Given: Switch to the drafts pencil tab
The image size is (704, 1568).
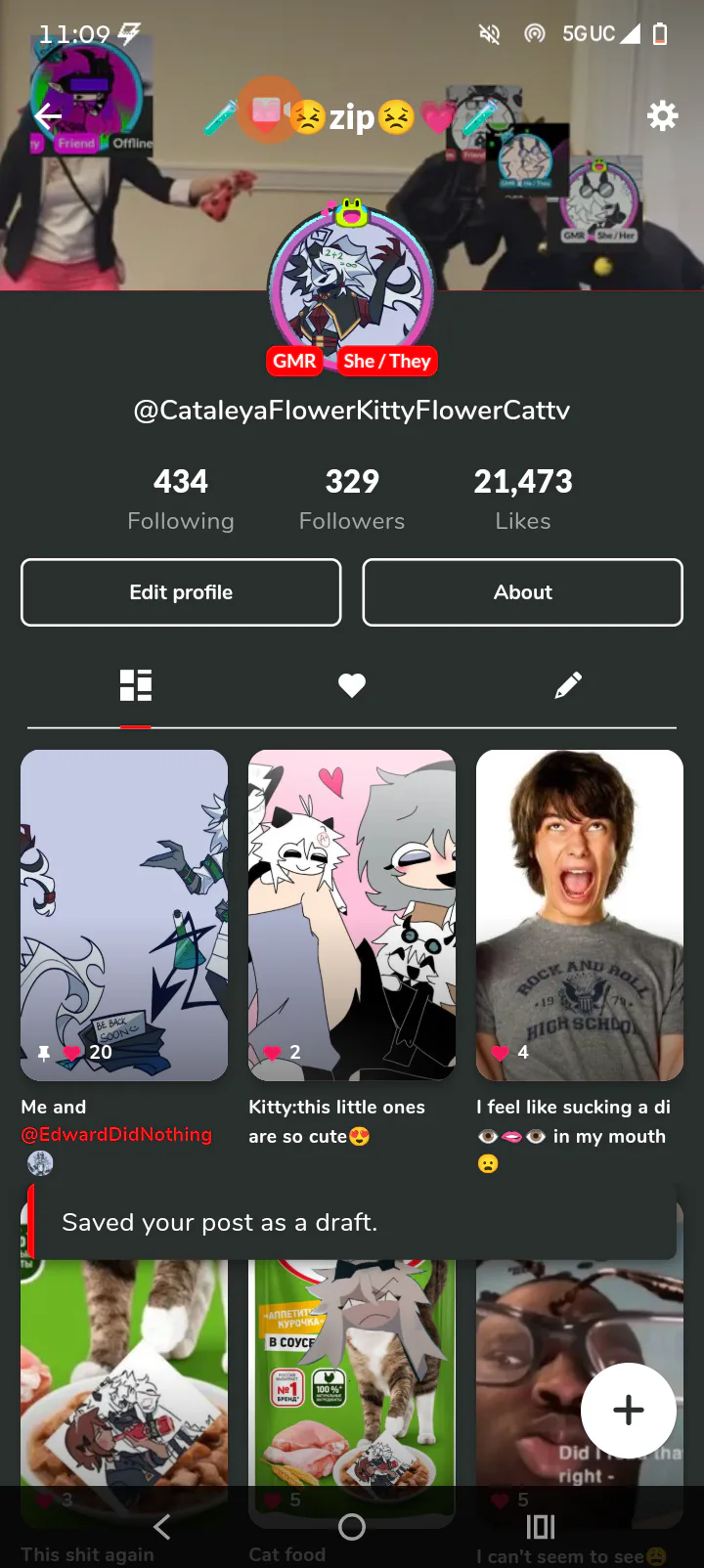Looking at the screenshot, I should pyautogui.click(x=568, y=686).
